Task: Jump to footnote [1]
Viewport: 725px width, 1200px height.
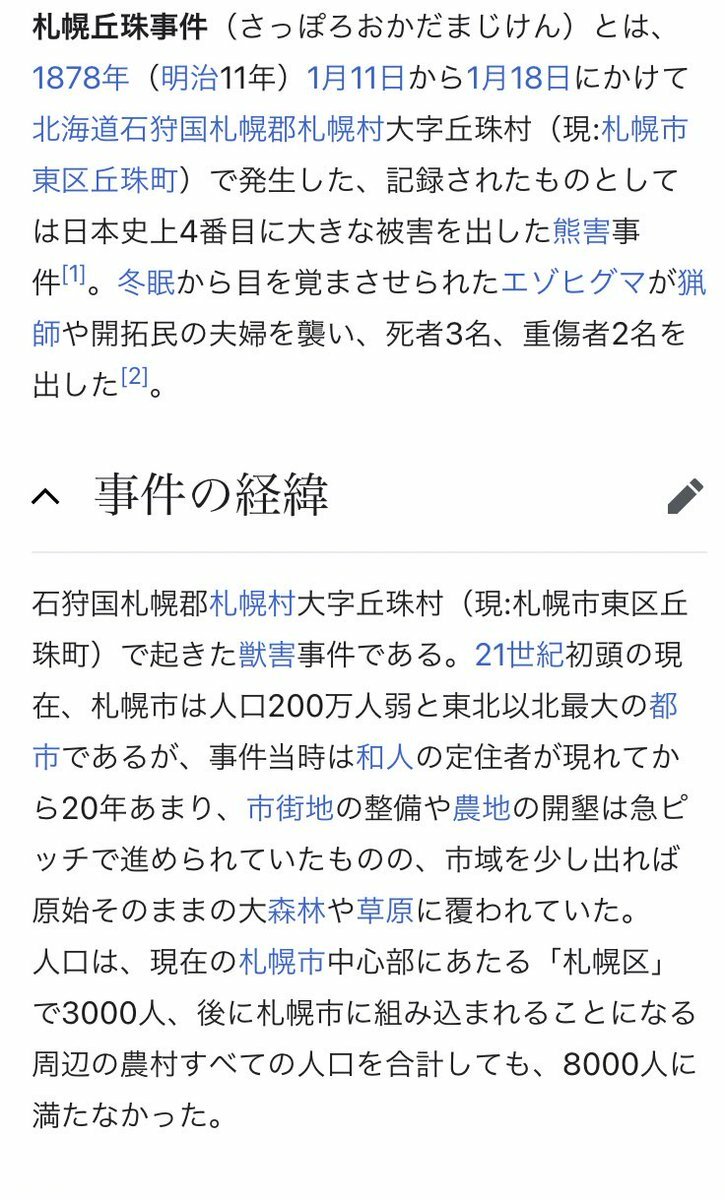Action: (x=75, y=275)
